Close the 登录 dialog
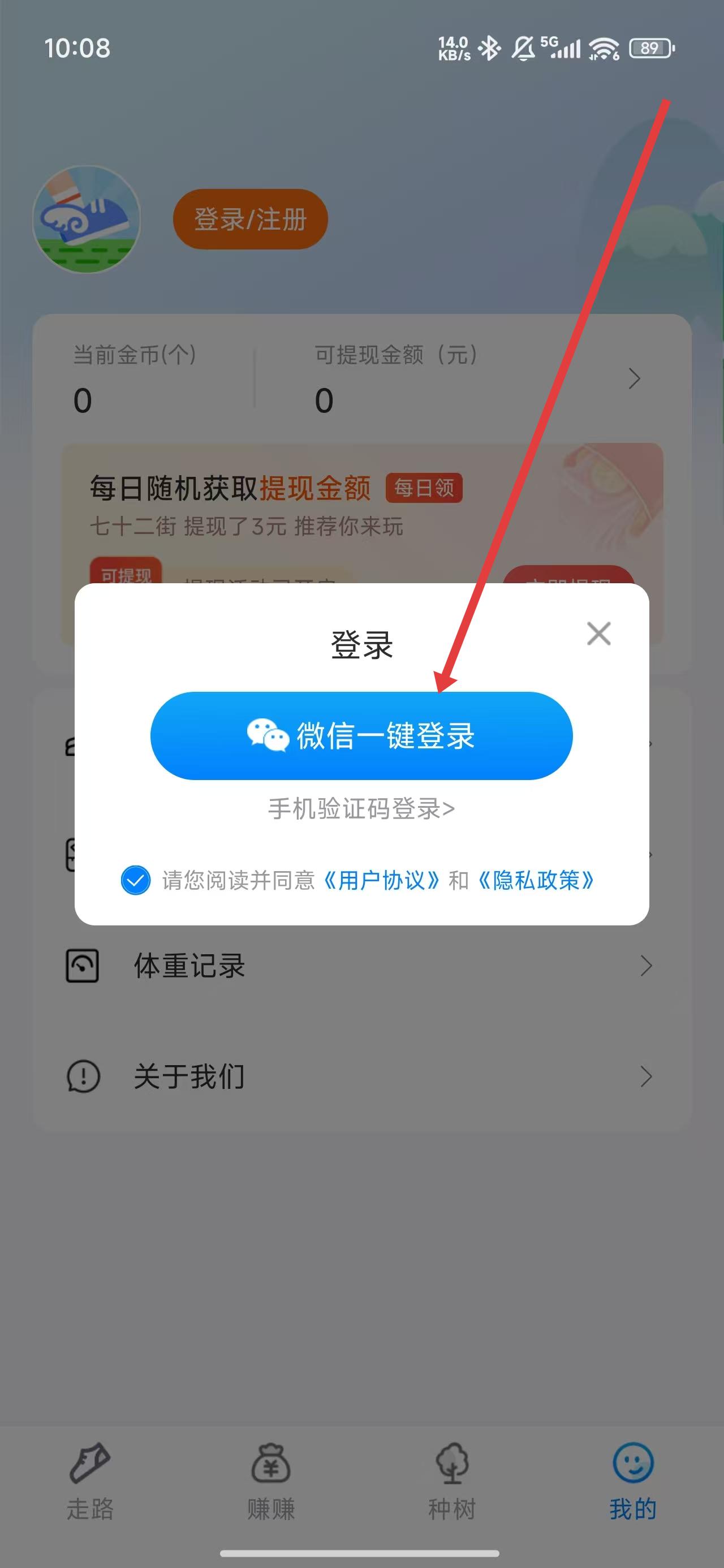Screen dimensions: 724x1568 pyautogui.click(x=598, y=634)
